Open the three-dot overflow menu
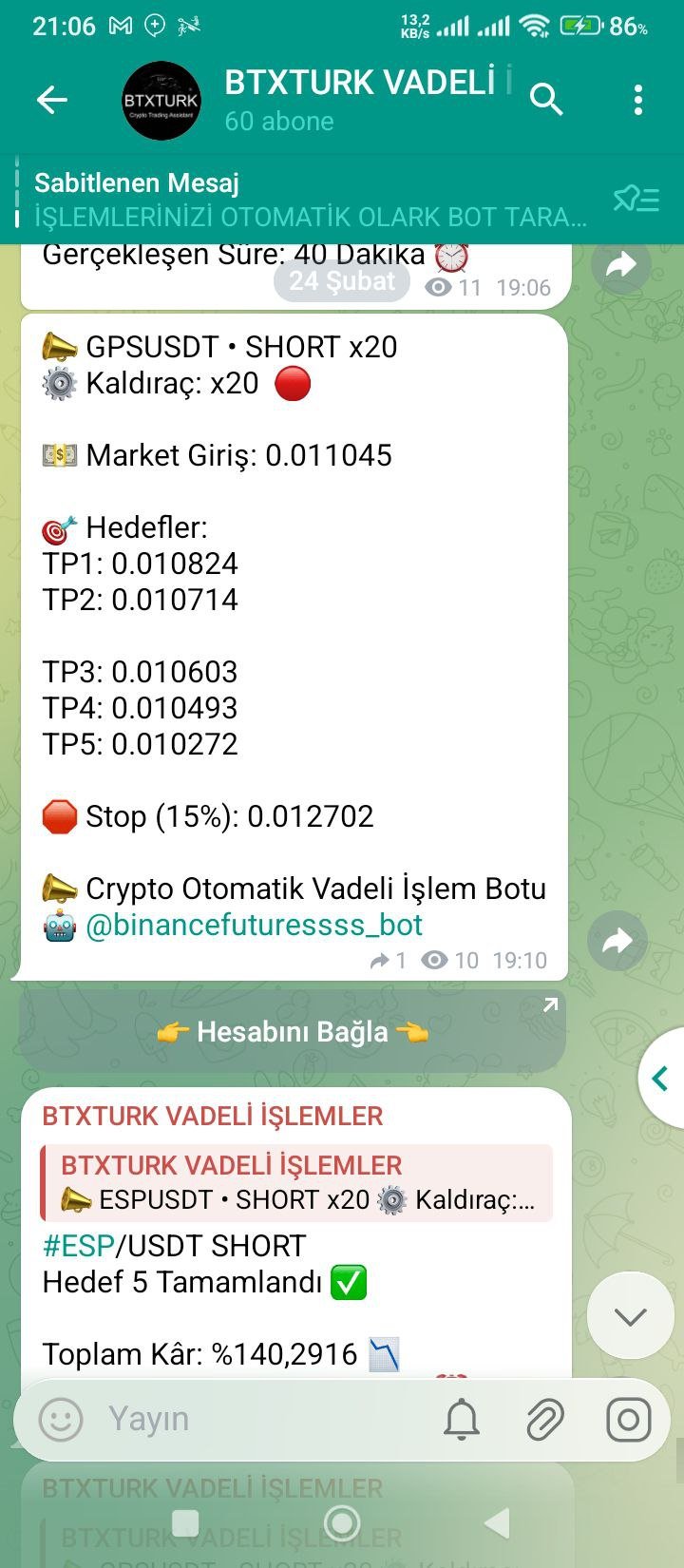 pos(638,99)
